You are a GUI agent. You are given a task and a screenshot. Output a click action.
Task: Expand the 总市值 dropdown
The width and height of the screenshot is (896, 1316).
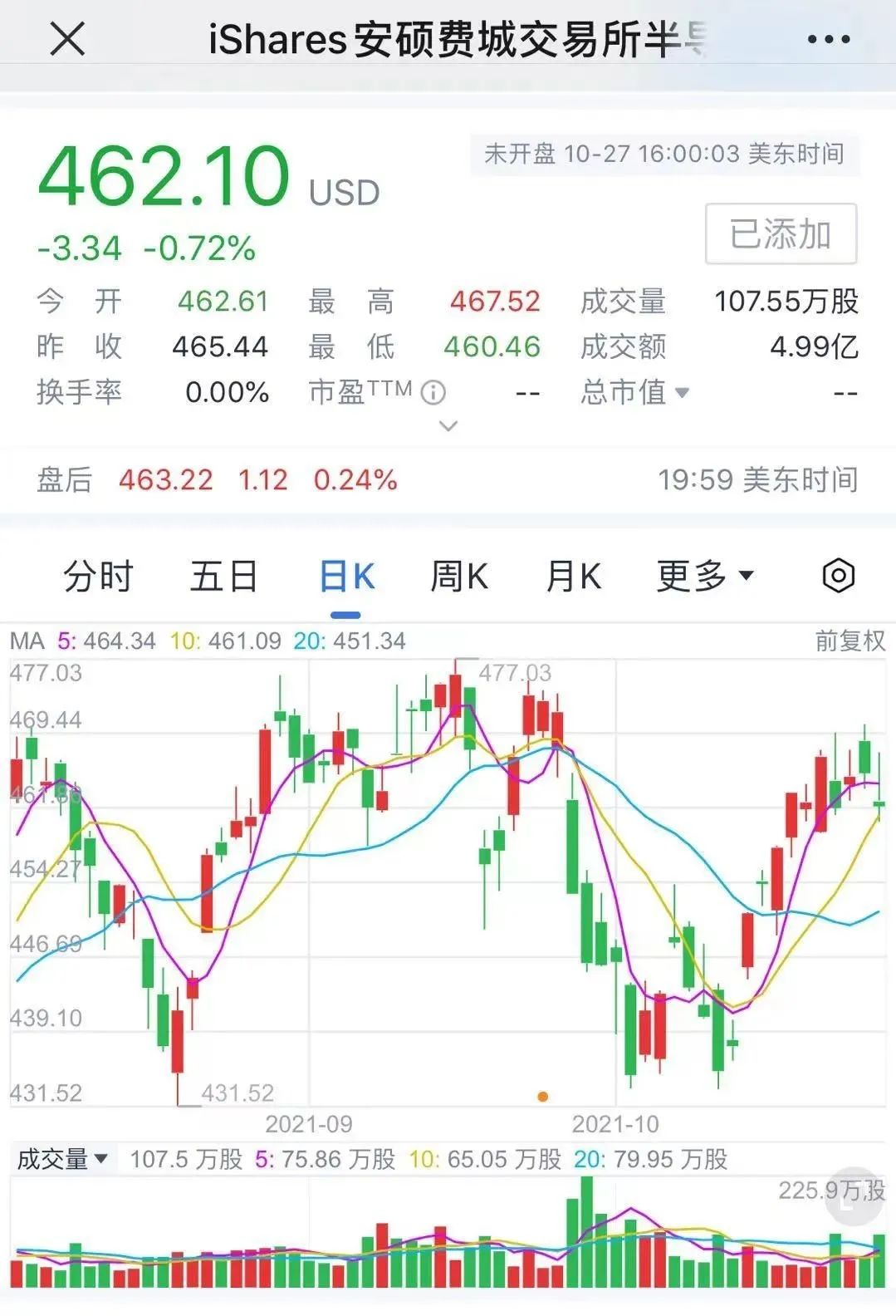coord(635,391)
